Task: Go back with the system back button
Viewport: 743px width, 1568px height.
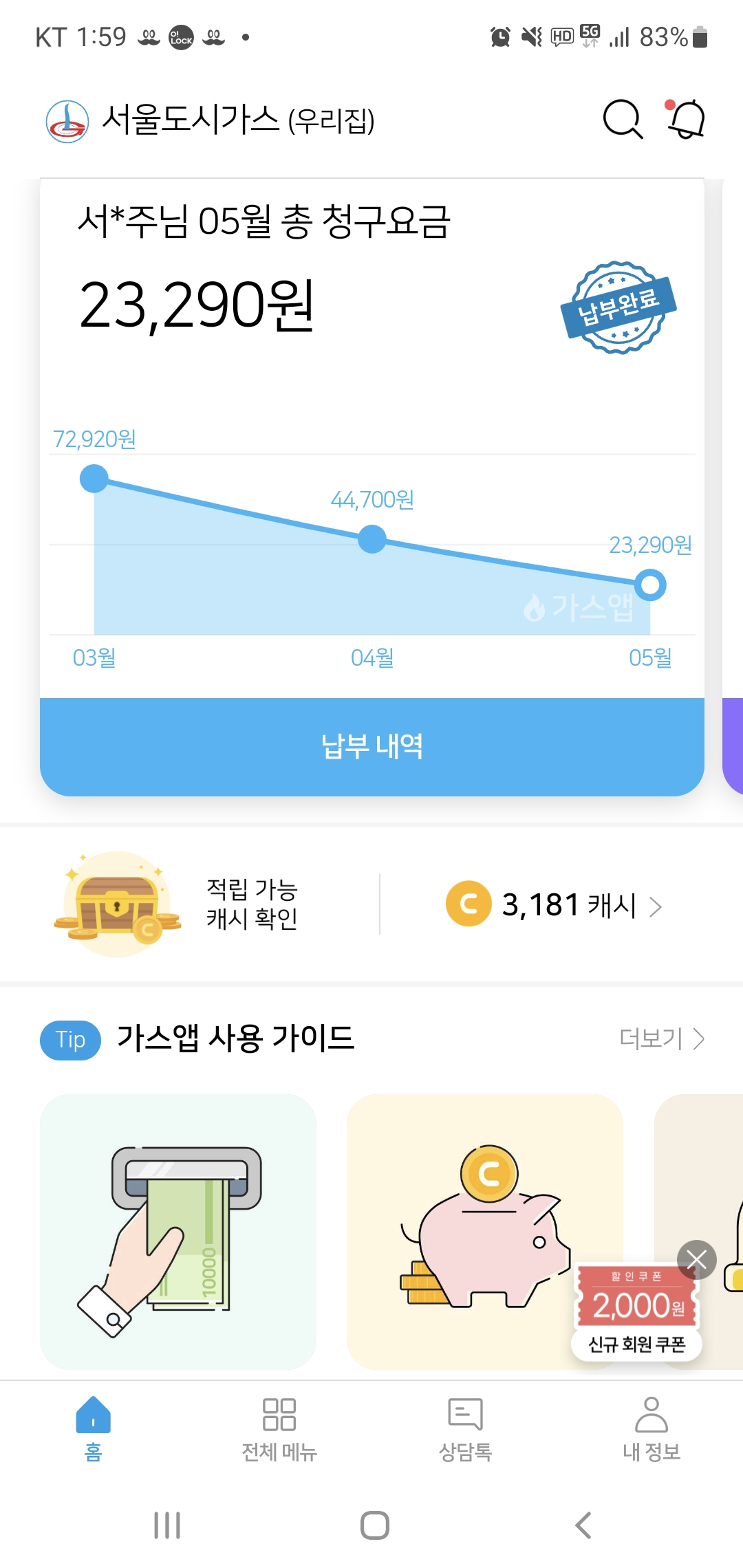Action: pos(583,1525)
